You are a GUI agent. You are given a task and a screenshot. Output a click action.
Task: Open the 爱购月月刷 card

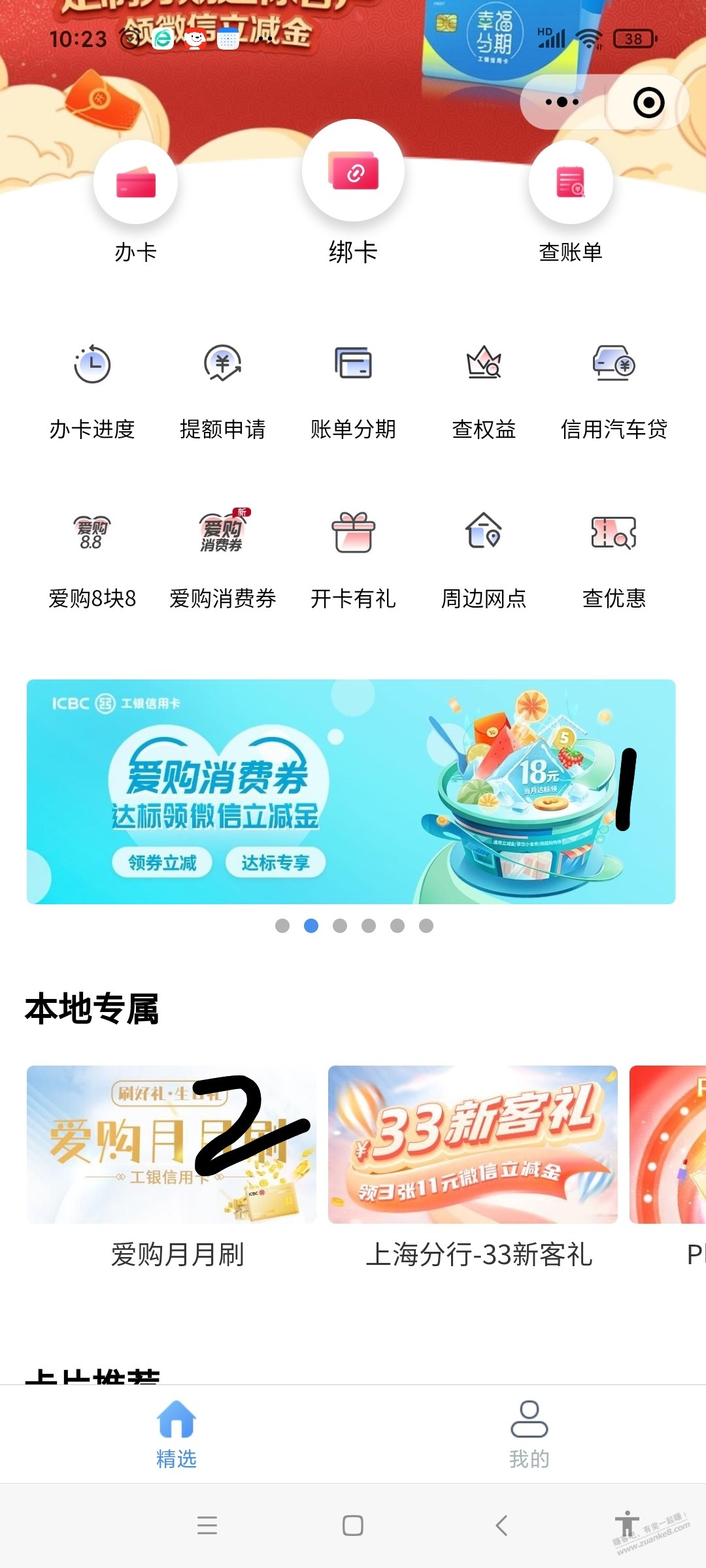(x=171, y=1166)
